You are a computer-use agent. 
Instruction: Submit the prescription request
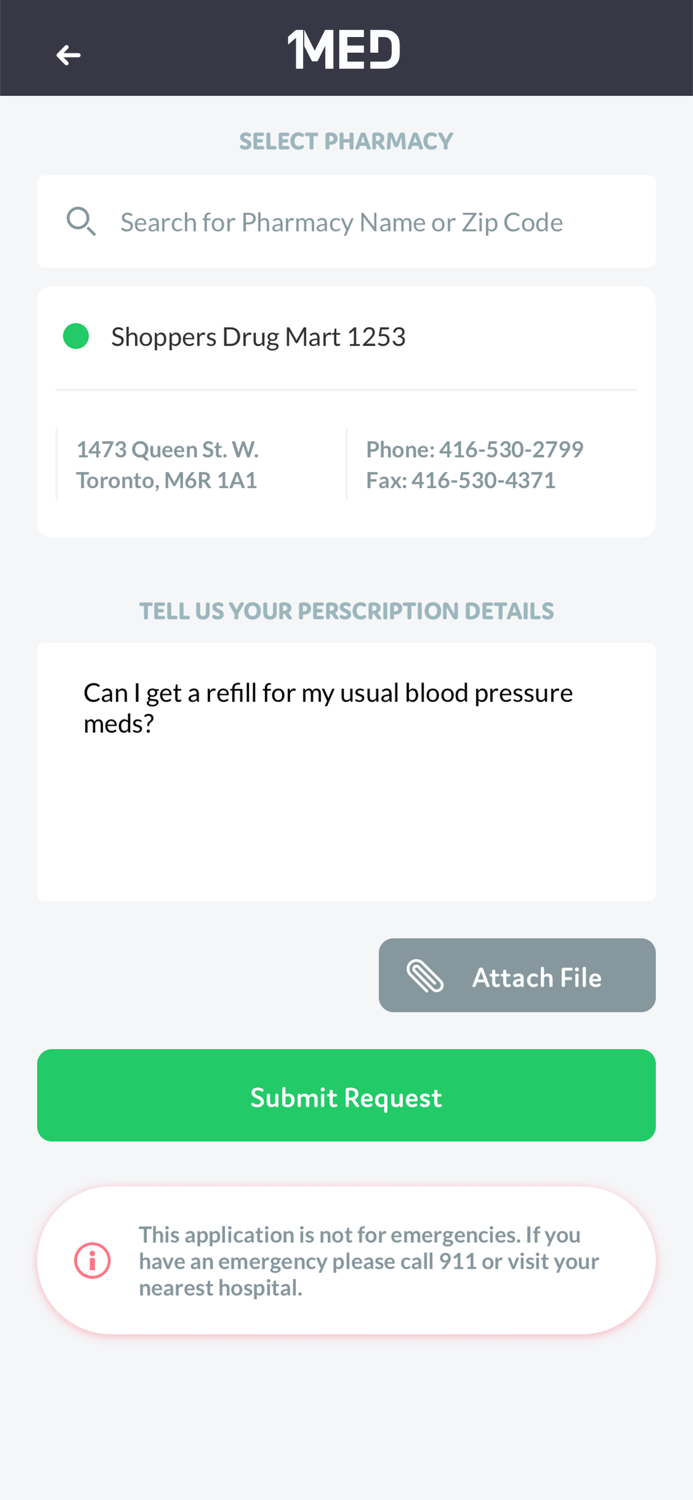[x=345, y=1095]
